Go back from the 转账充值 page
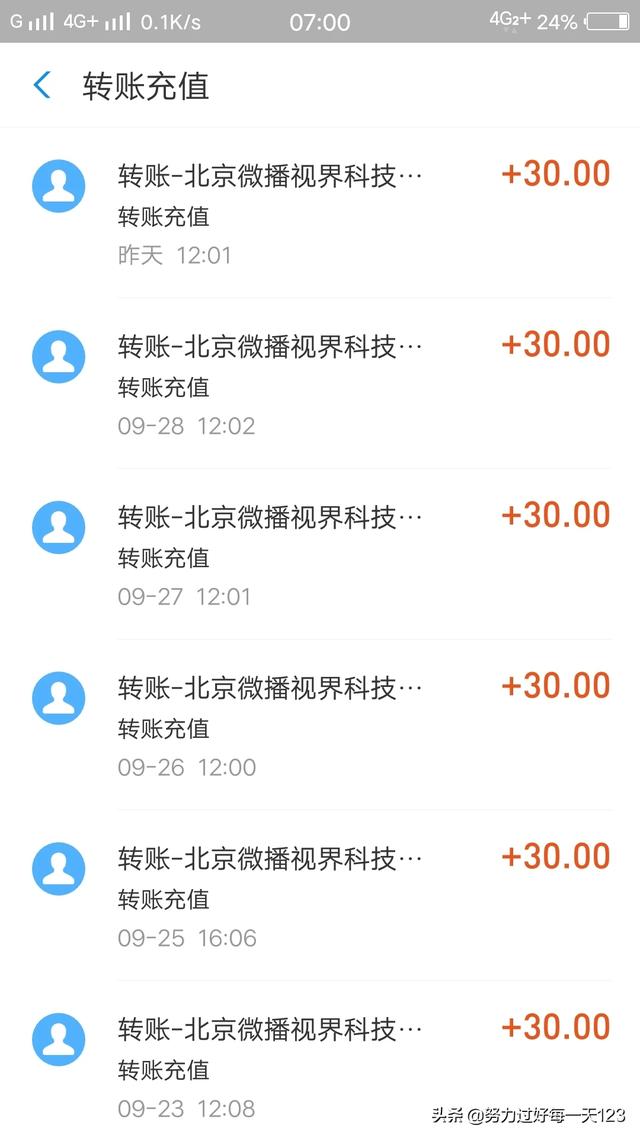Viewport: 640px width, 1138px height. pos(43,86)
